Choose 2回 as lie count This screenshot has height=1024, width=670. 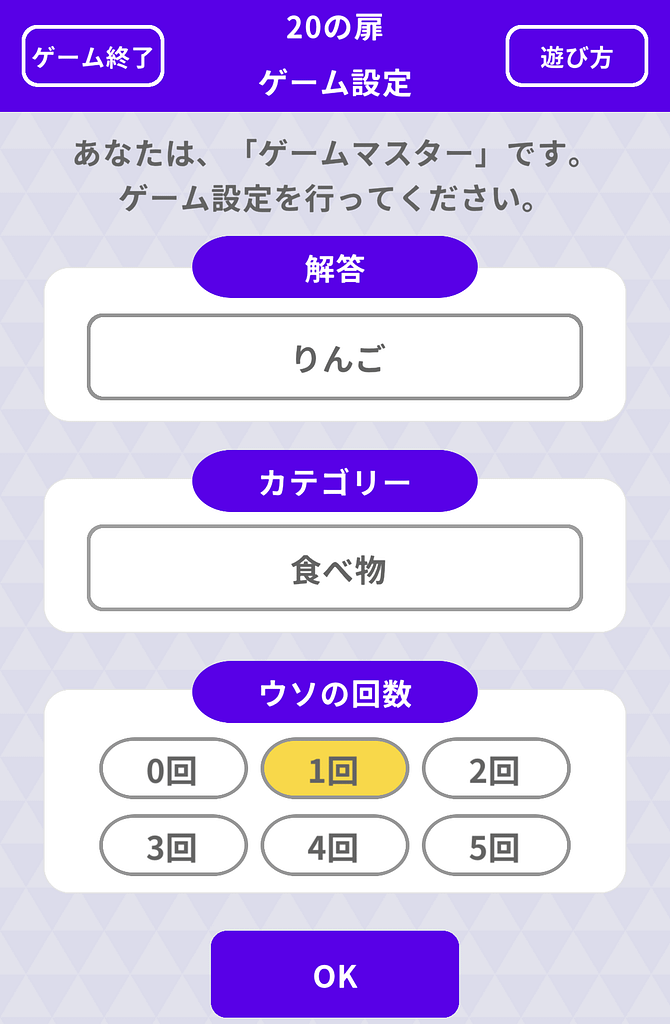coord(496,769)
